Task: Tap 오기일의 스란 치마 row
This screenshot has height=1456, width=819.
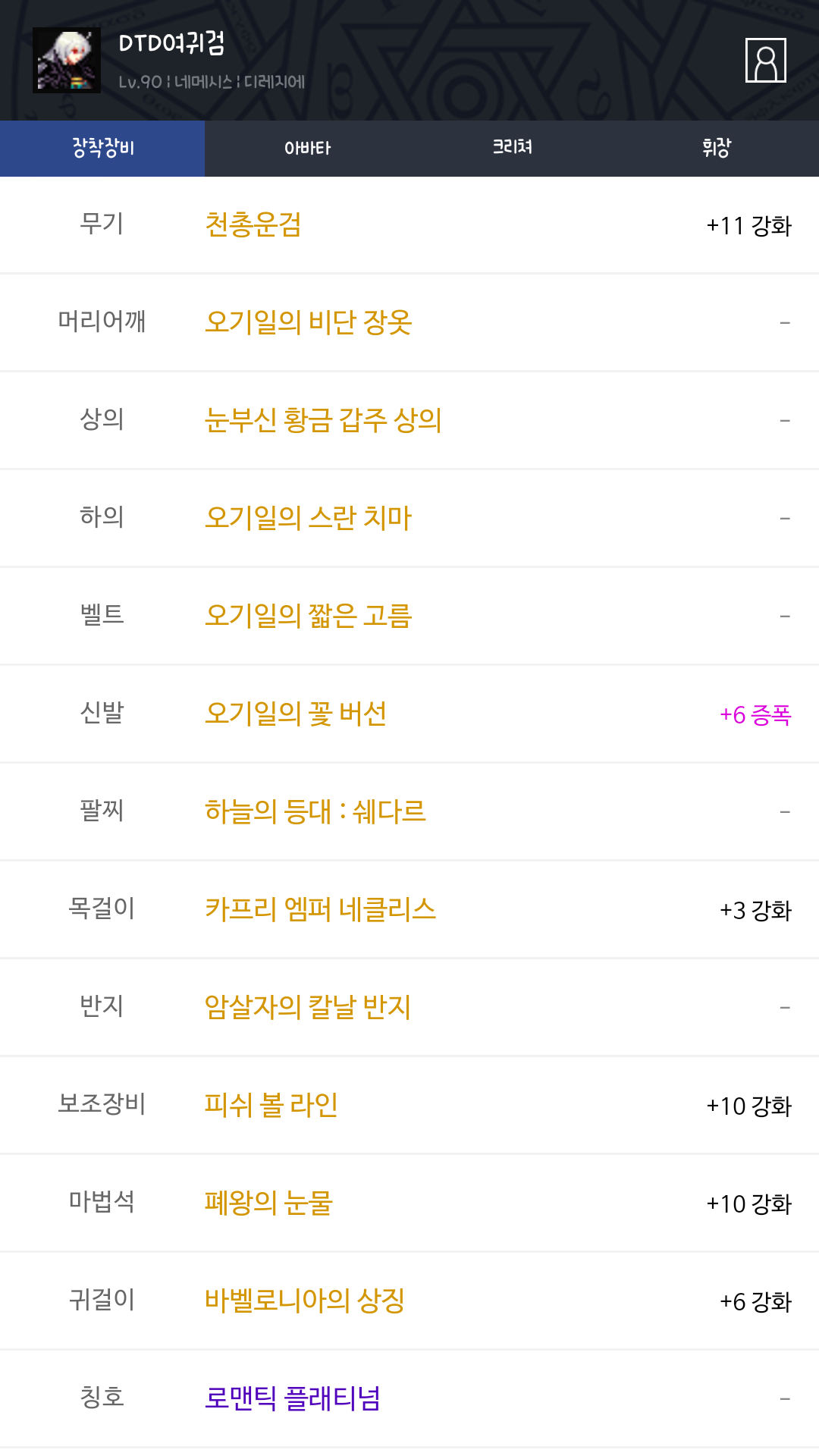Action: click(409, 519)
